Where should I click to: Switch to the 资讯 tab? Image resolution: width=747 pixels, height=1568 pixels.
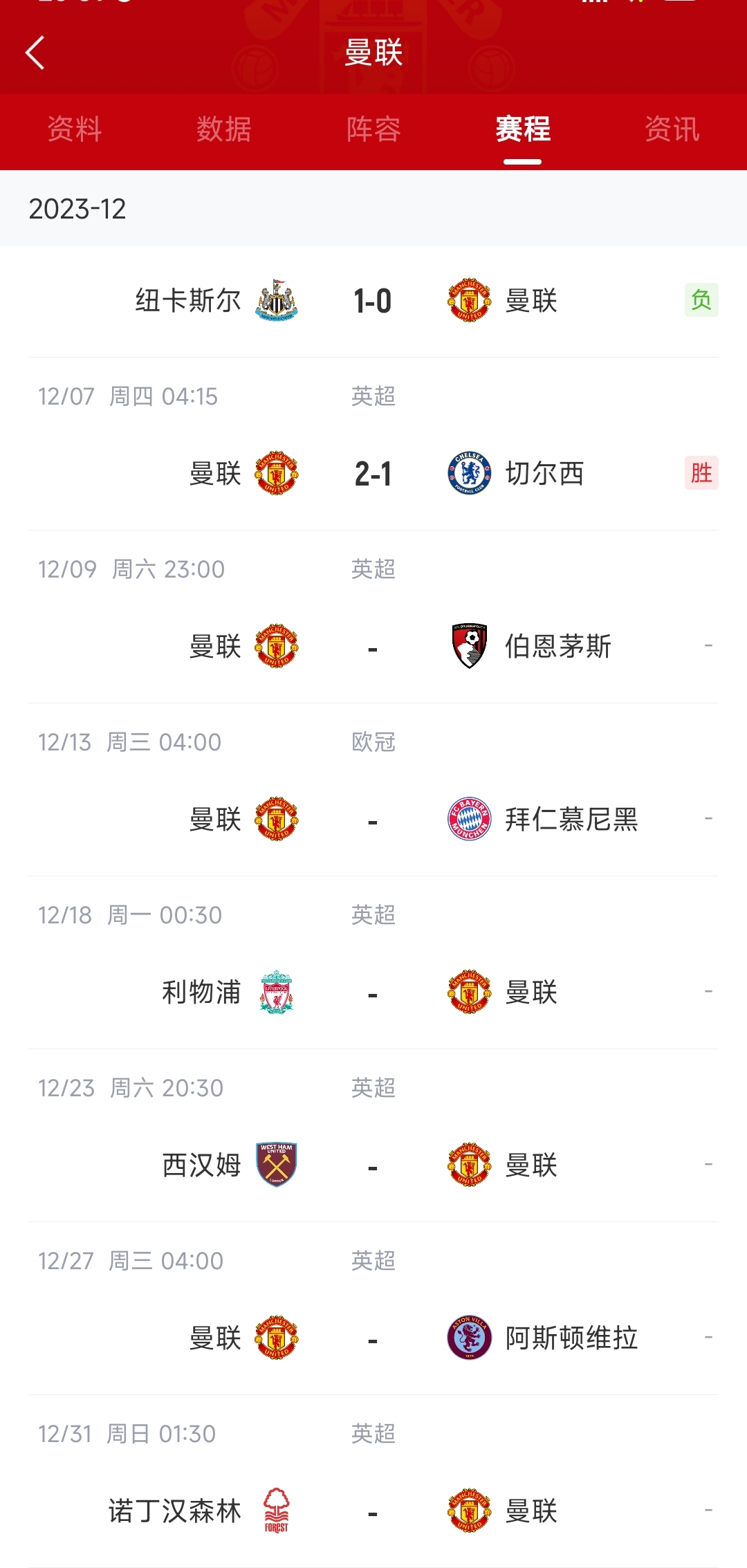click(x=672, y=129)
